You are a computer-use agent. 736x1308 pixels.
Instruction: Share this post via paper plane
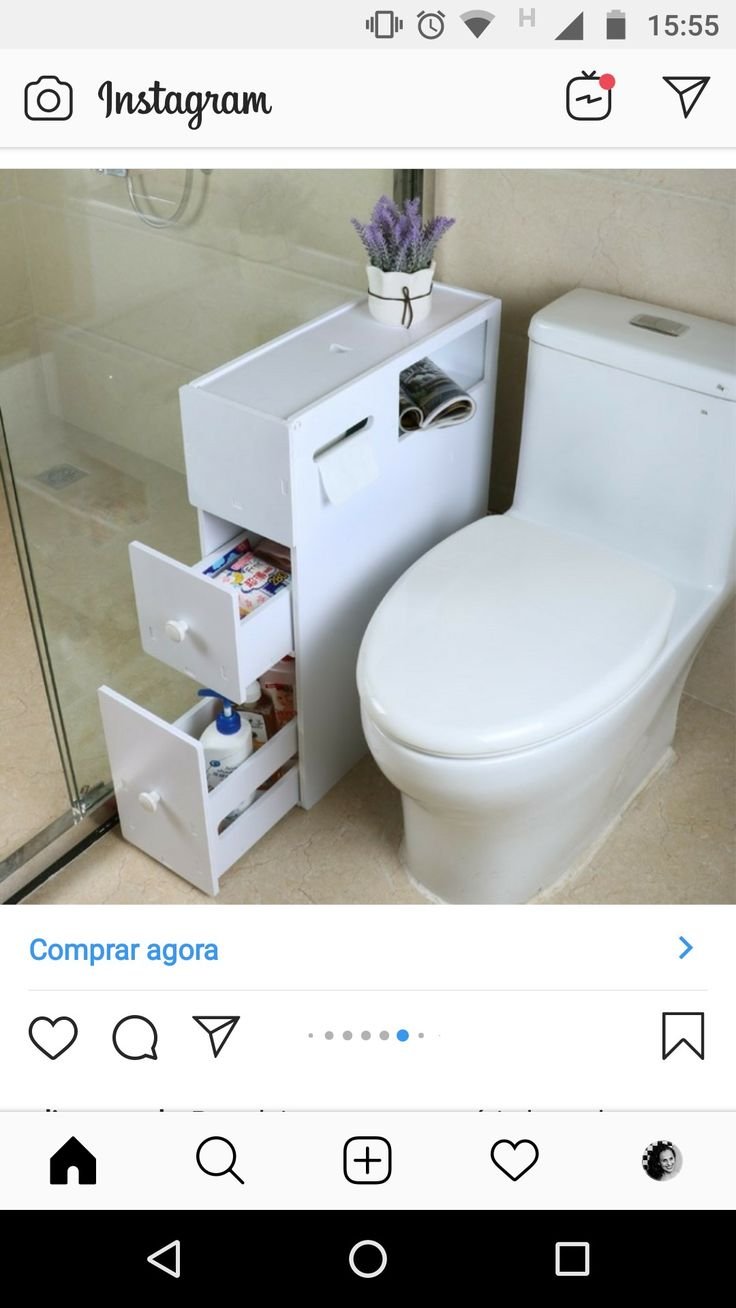click(x=216, y=1036)
